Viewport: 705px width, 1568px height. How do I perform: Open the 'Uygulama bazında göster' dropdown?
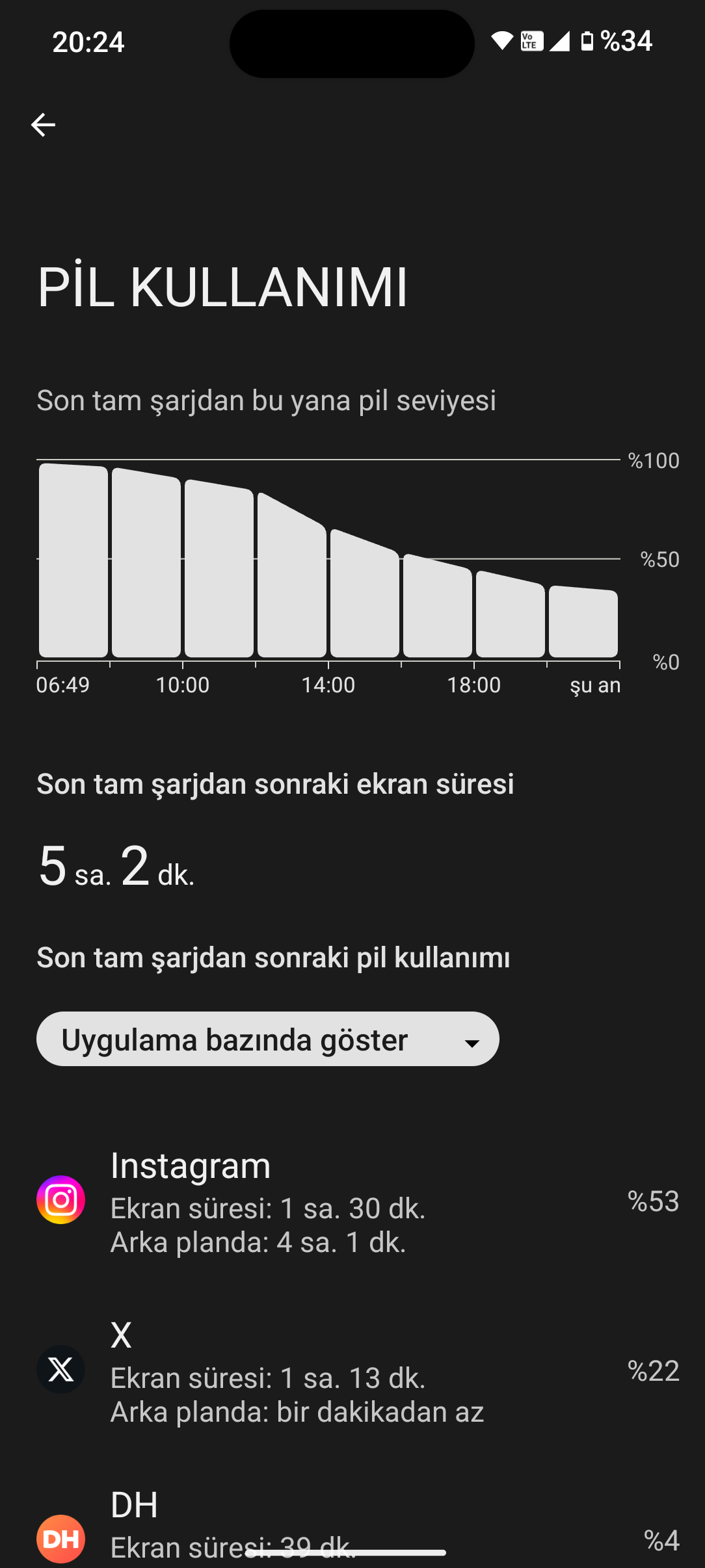(268, 1039)
